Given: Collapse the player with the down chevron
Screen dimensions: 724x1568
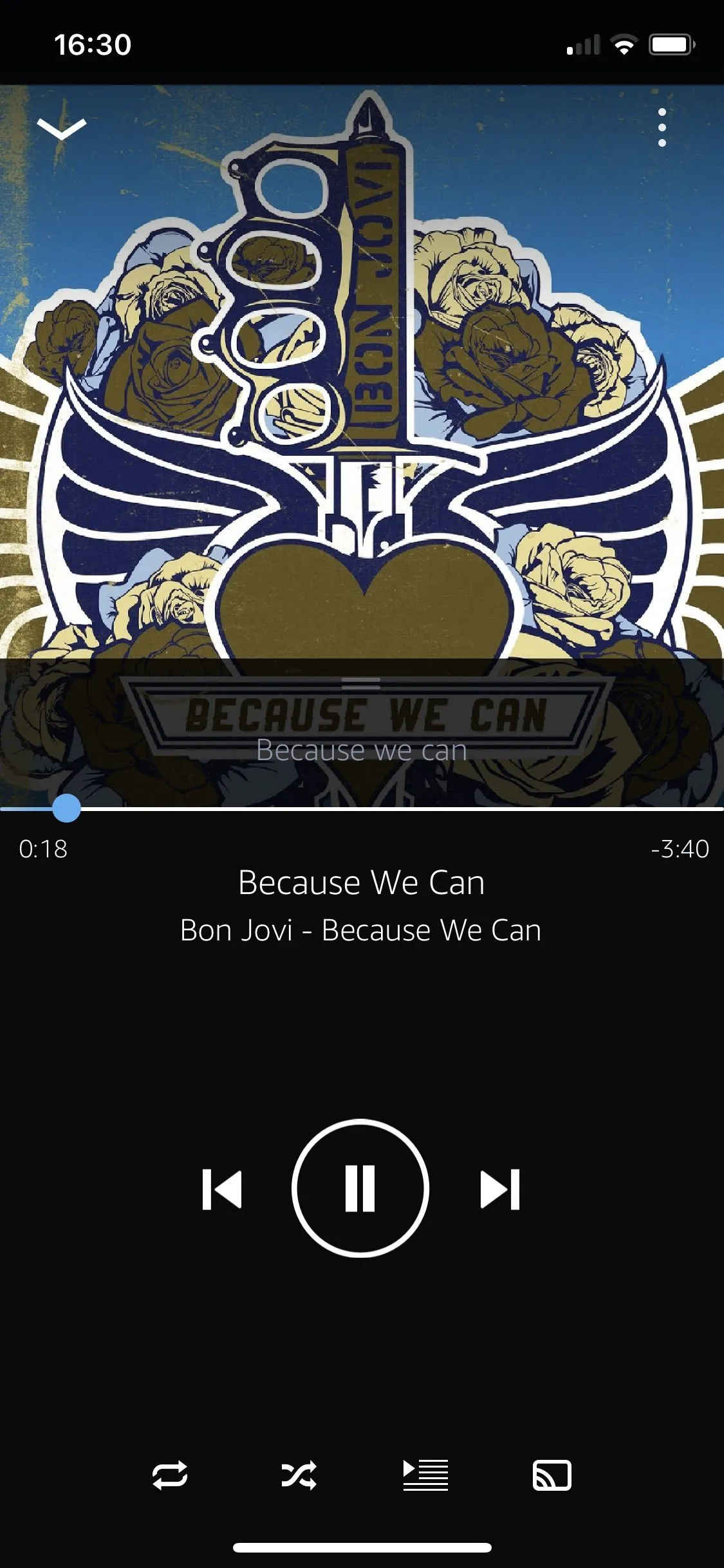Looking at the screenshot, I should tap(62, 128).
